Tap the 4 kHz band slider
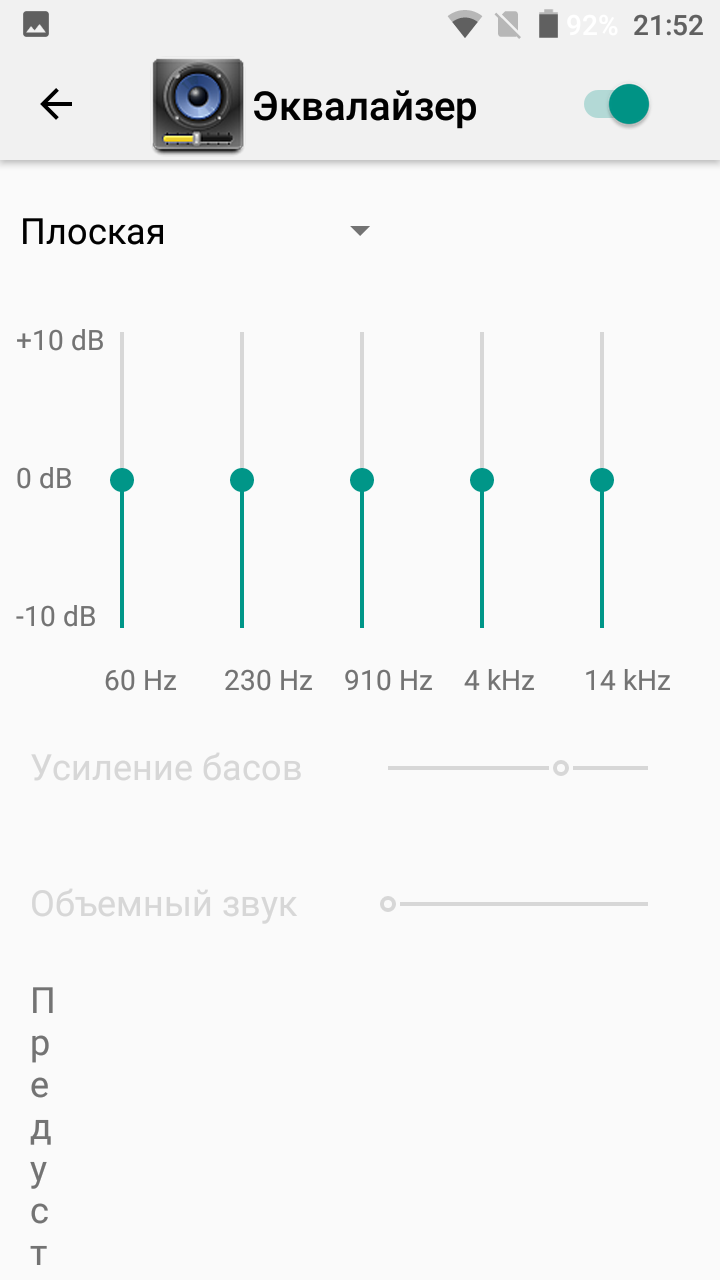 pos(482,480)
